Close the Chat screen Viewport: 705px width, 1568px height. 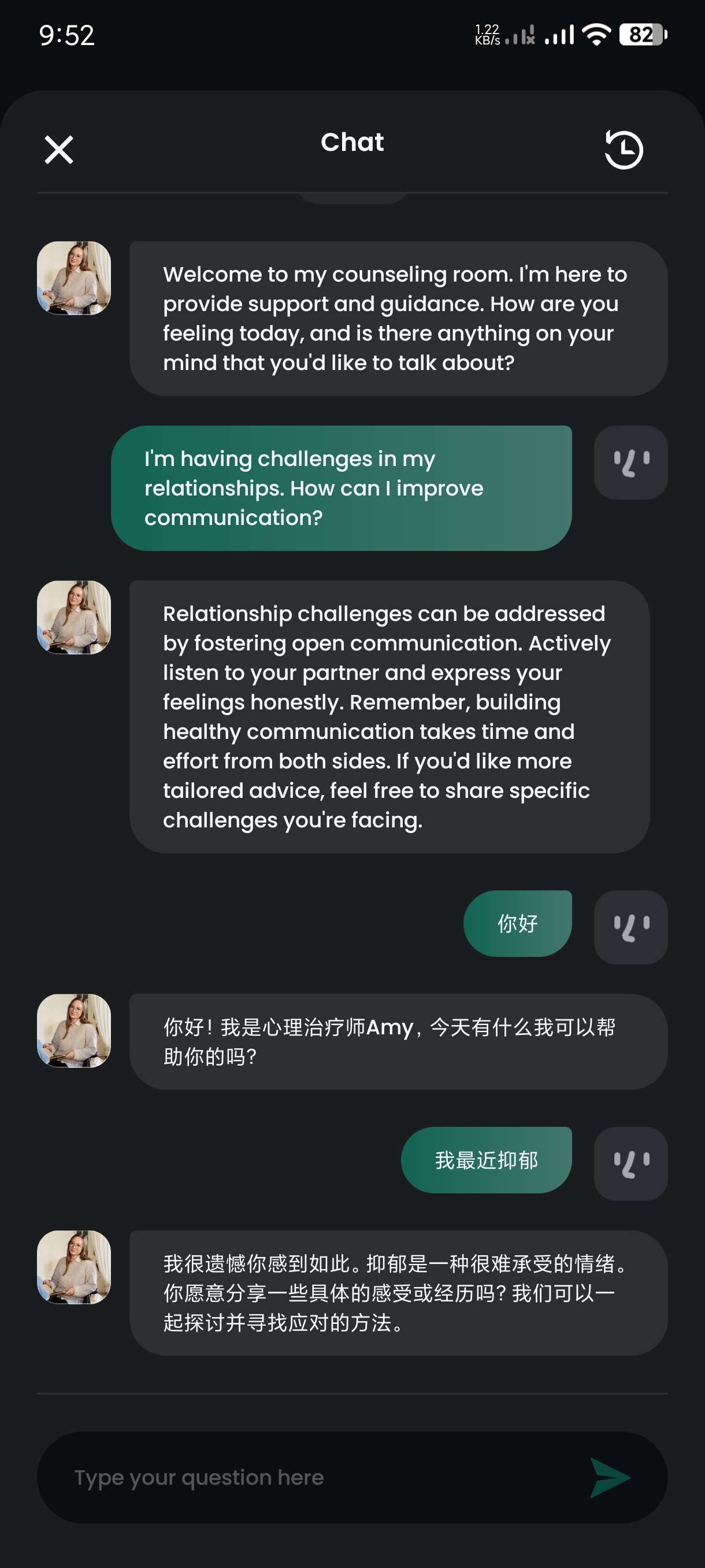click(59, 150)
